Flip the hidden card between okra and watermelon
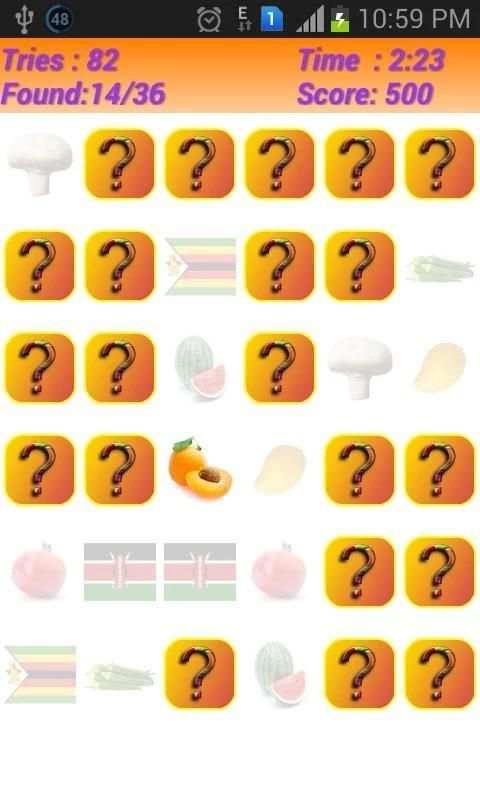The height and width of the screenshot is (800, 480). click(x=199, y=673)
